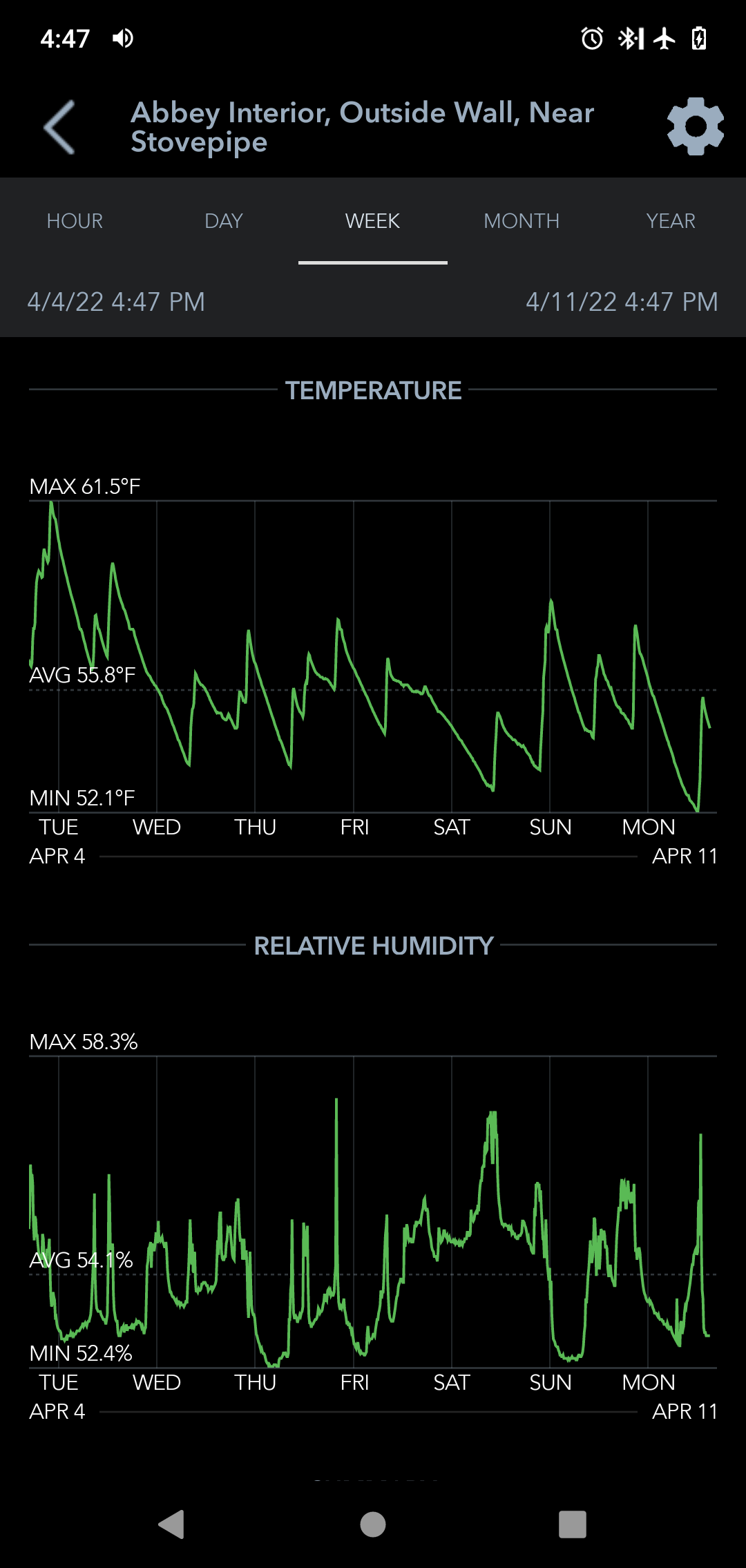Select the WEEK tab
The height and width of the screenshot is (1568, 746).
pos(372,221)
